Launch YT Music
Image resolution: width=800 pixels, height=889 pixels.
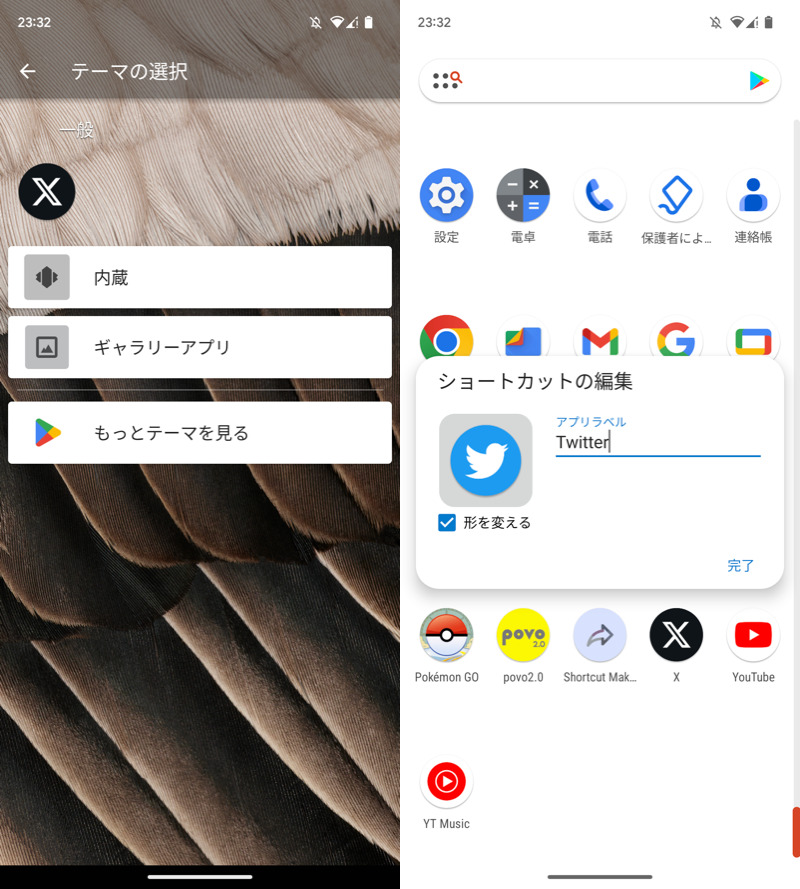point(446,783)
